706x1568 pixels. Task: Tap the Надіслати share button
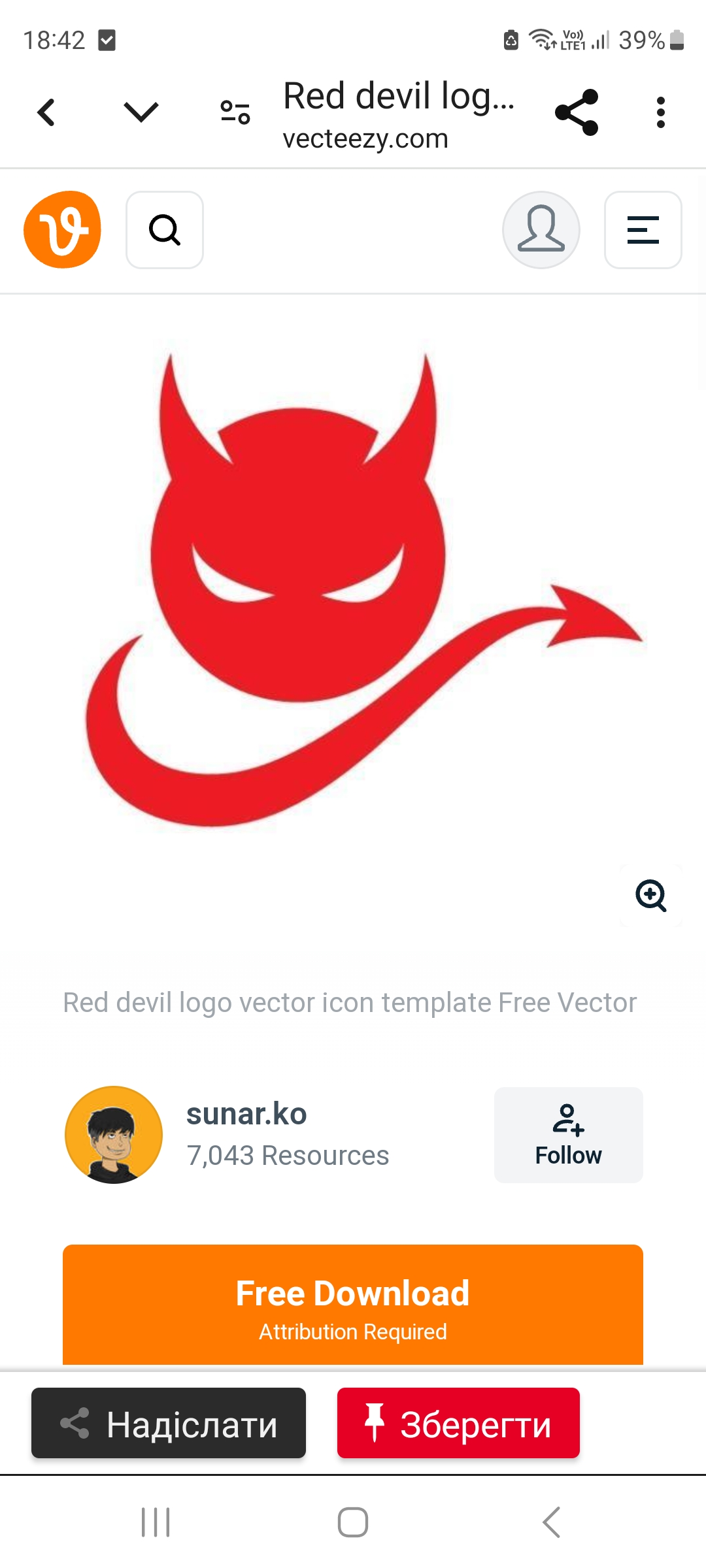click(x=168, y=1424)
